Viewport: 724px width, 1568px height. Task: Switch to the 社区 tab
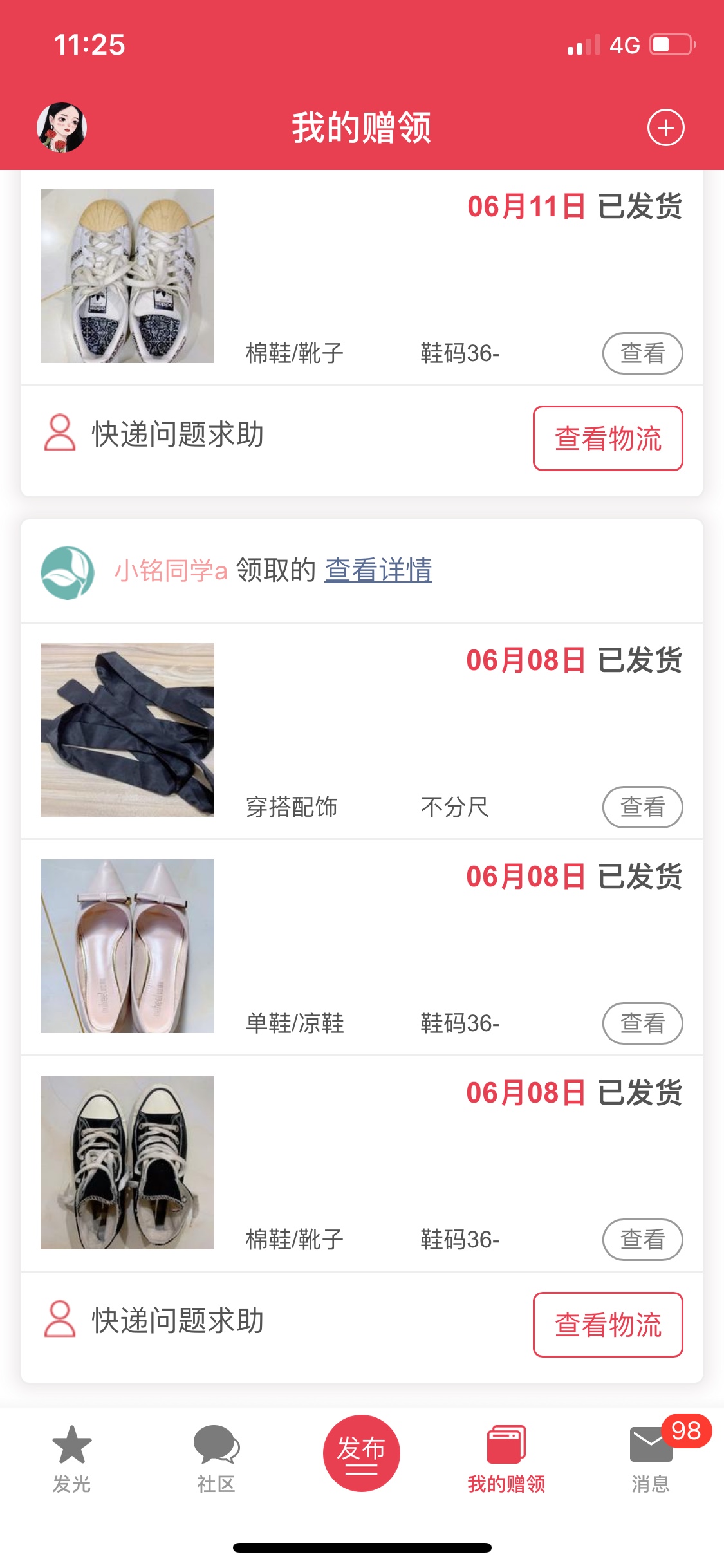click(216, 1459)
